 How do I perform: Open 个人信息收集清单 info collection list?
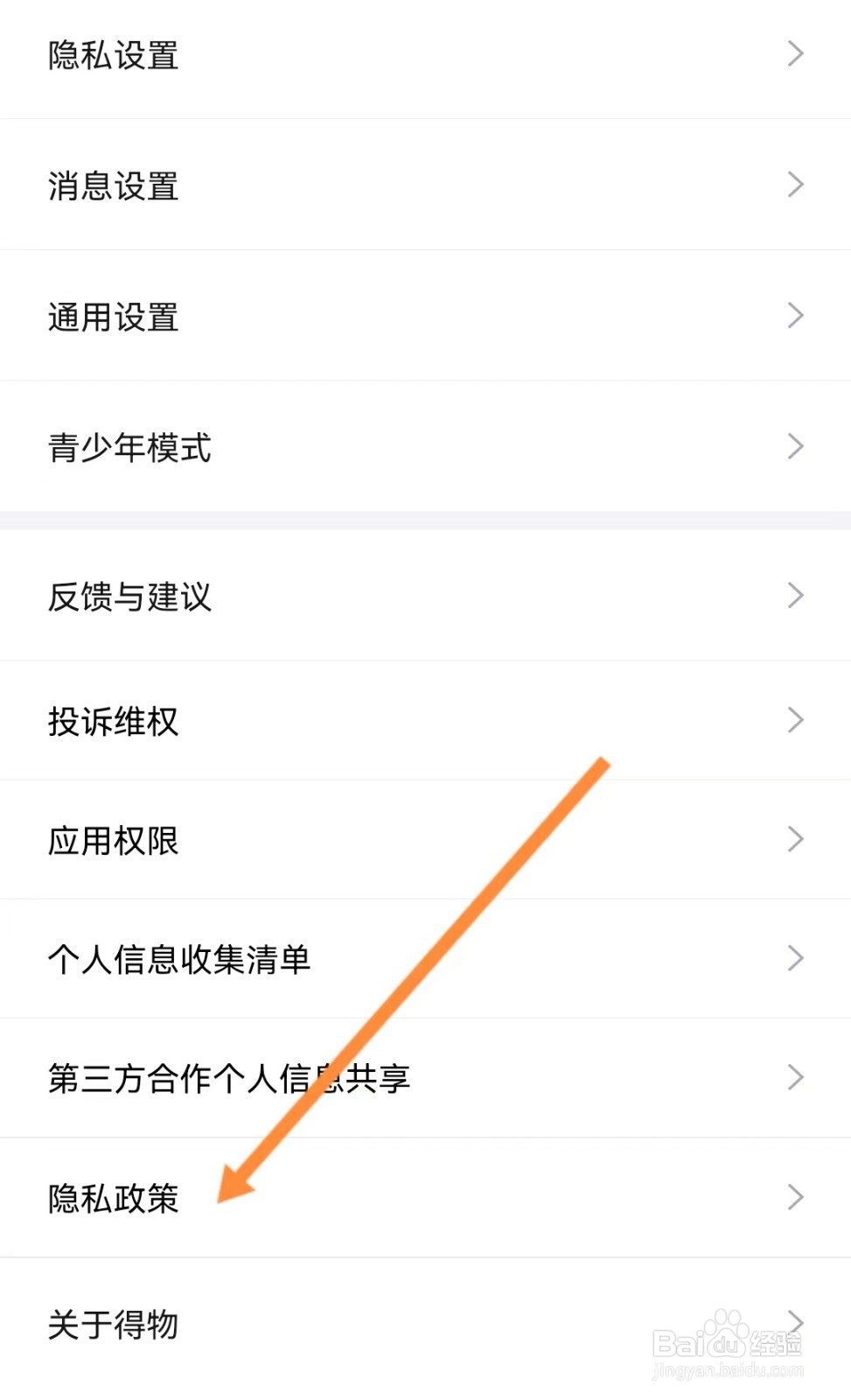coord(179,958)
